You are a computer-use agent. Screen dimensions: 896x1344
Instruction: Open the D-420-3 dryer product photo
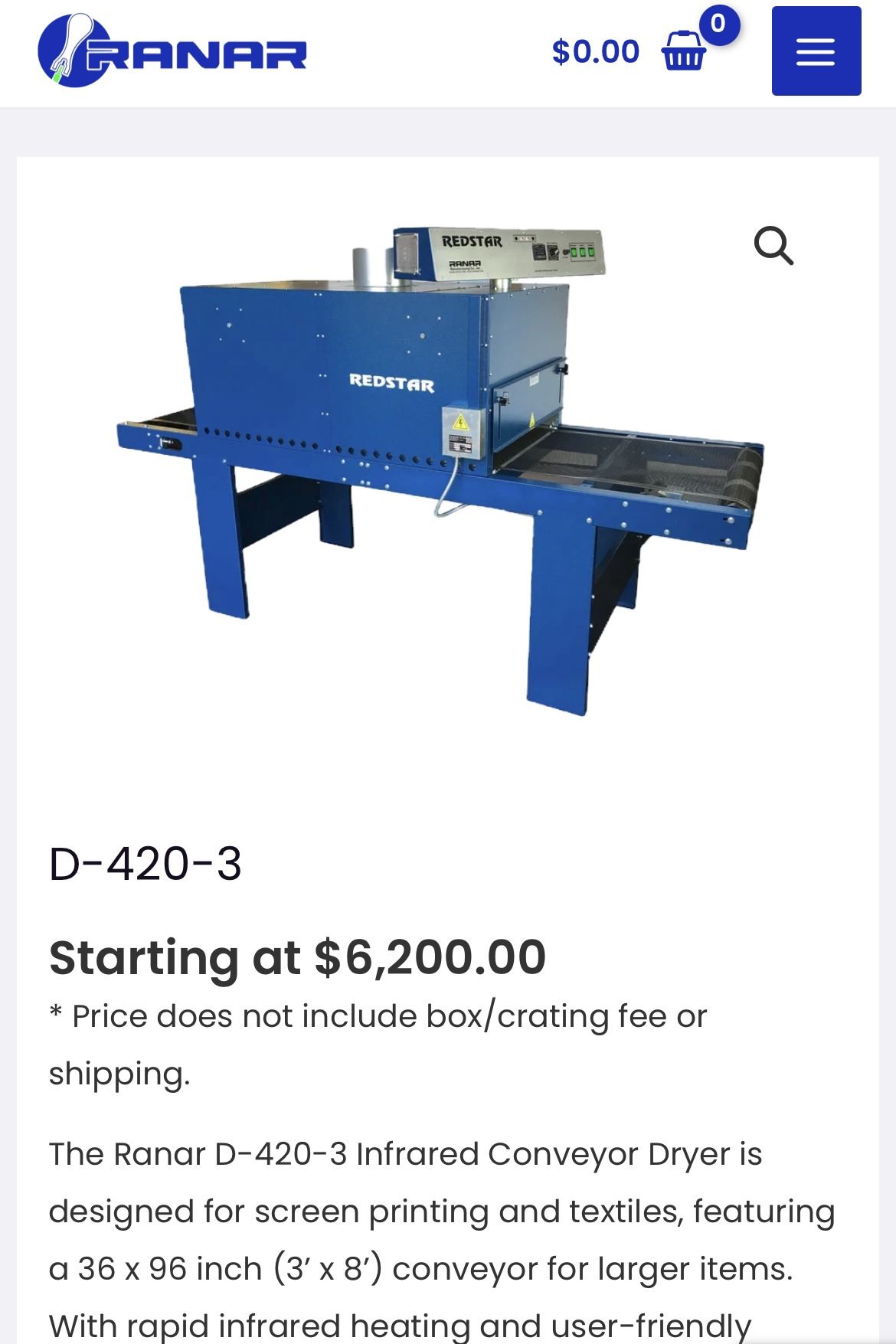[440, 467]
